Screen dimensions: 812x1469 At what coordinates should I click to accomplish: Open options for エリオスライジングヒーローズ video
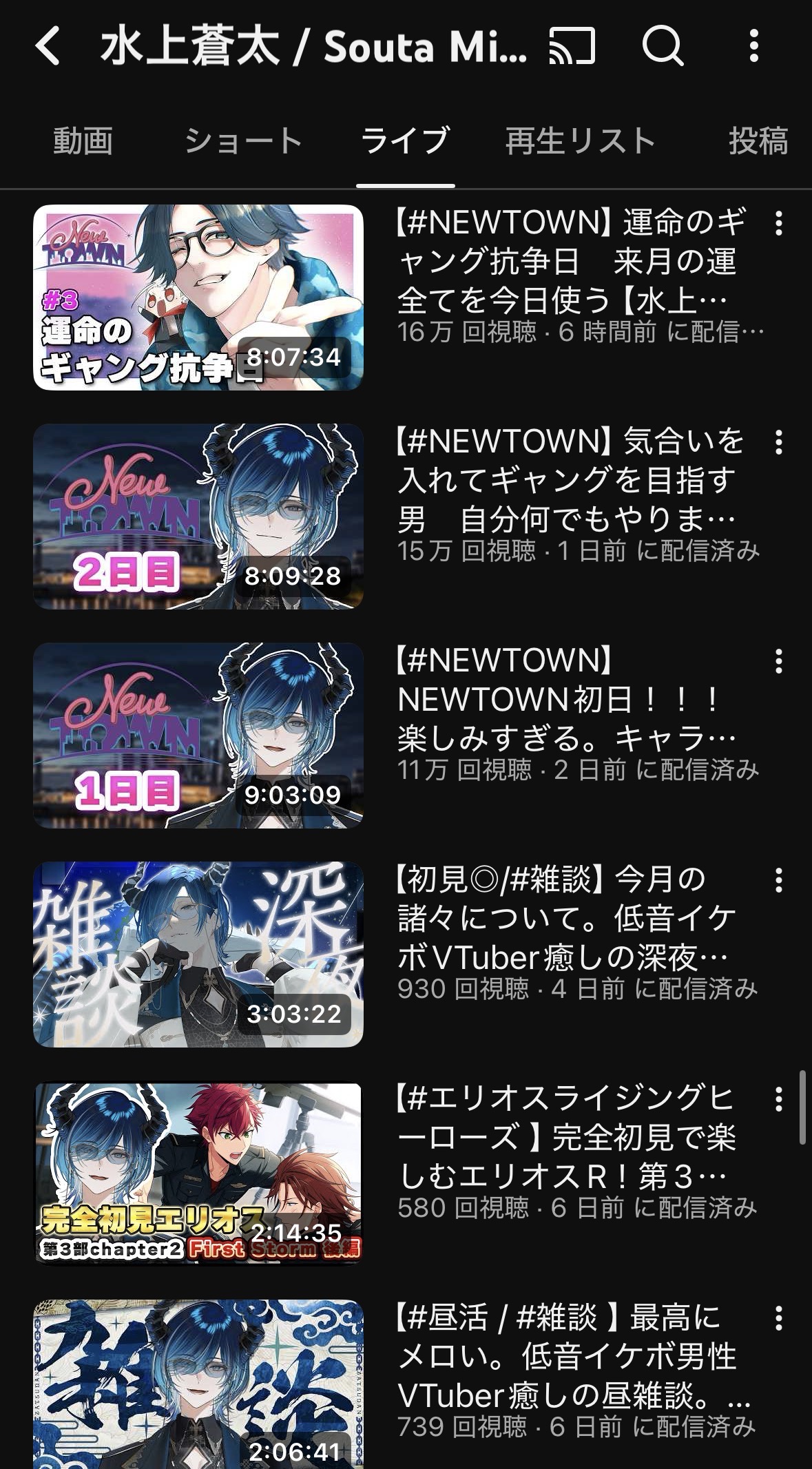[778, 1100]
